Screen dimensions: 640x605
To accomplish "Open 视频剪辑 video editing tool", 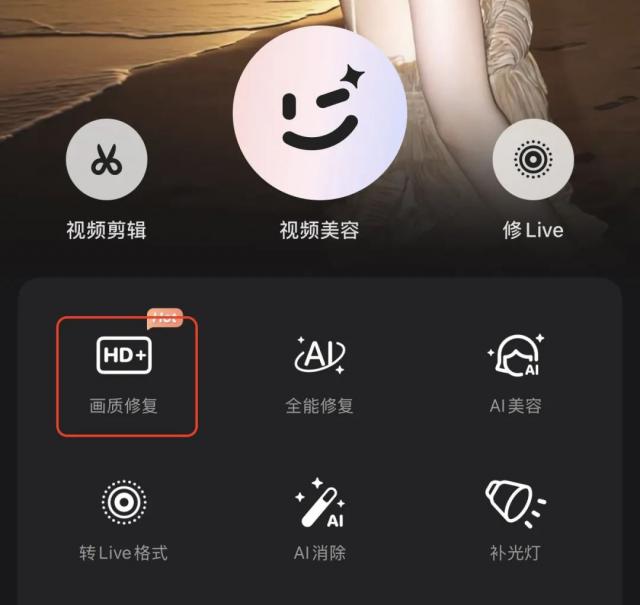I will [x=106, y=160].
